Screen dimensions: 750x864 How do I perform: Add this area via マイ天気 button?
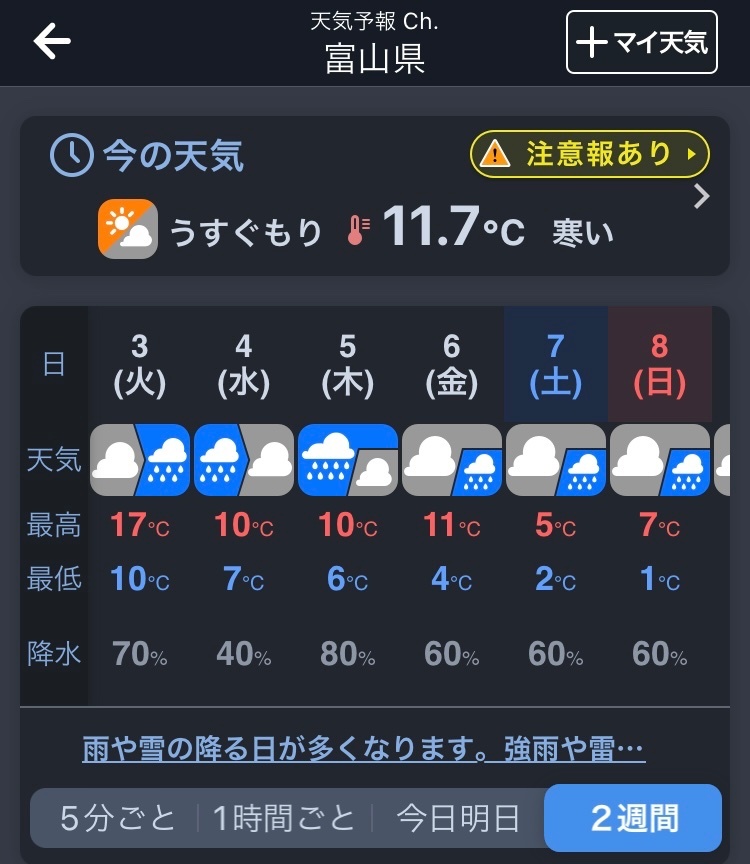click(642, 42)
